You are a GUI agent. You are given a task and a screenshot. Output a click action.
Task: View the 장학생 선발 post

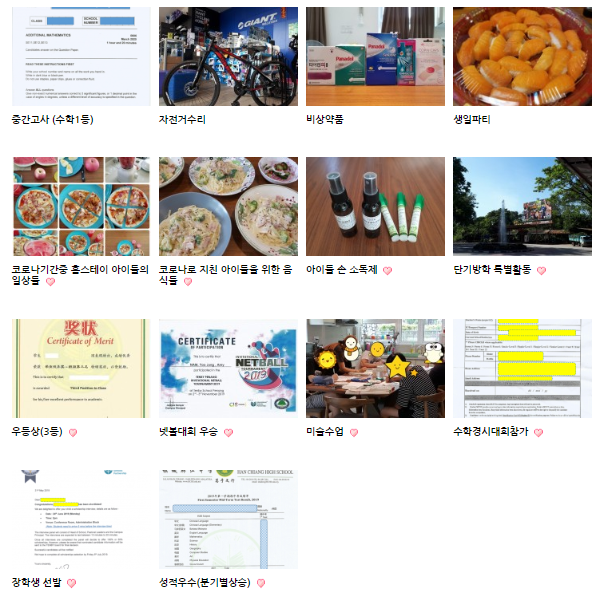[81, 517]
